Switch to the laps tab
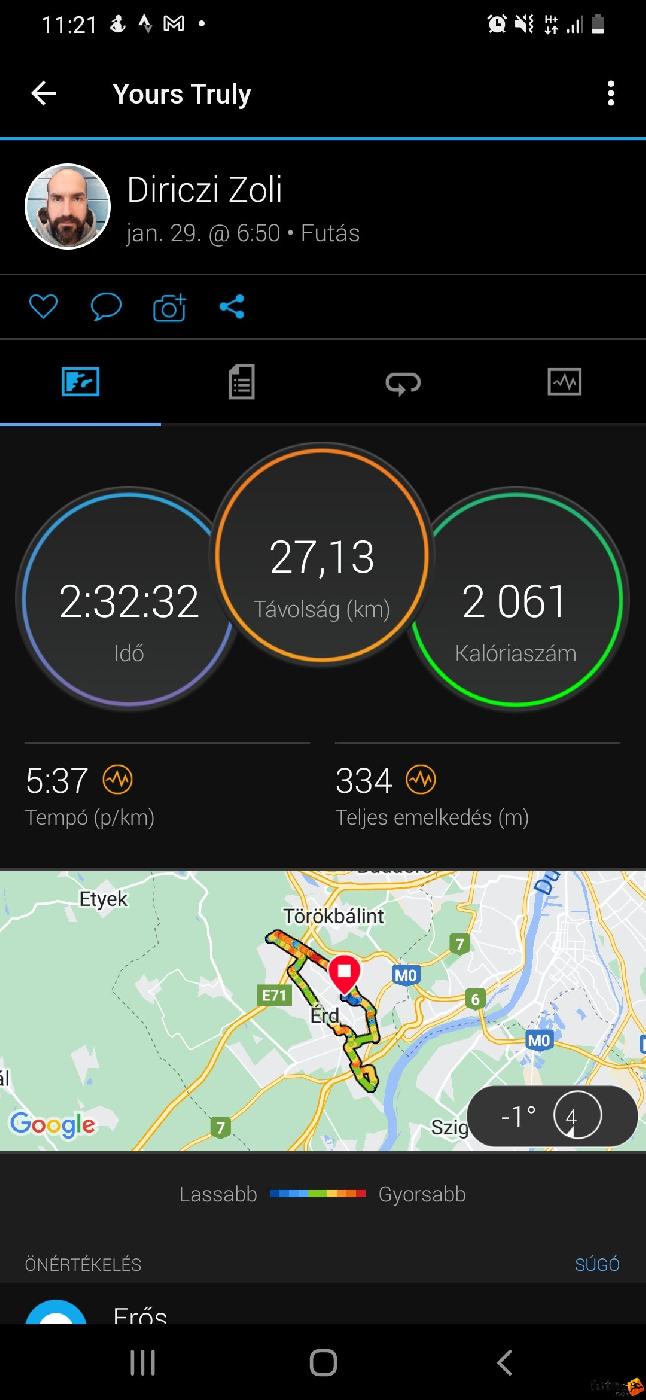 403,382
